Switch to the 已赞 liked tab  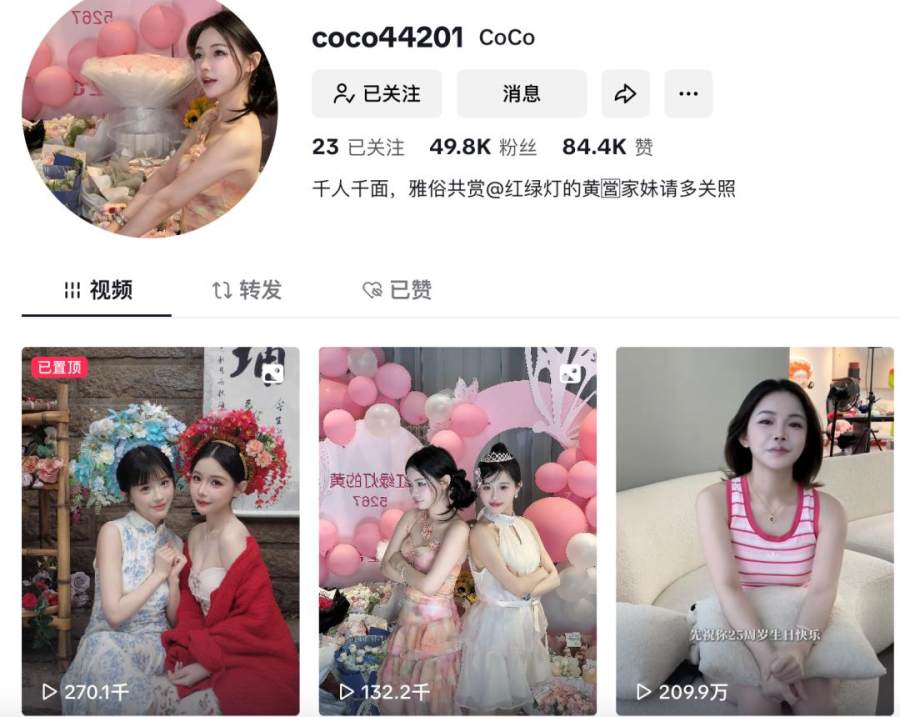coord(397,290)
